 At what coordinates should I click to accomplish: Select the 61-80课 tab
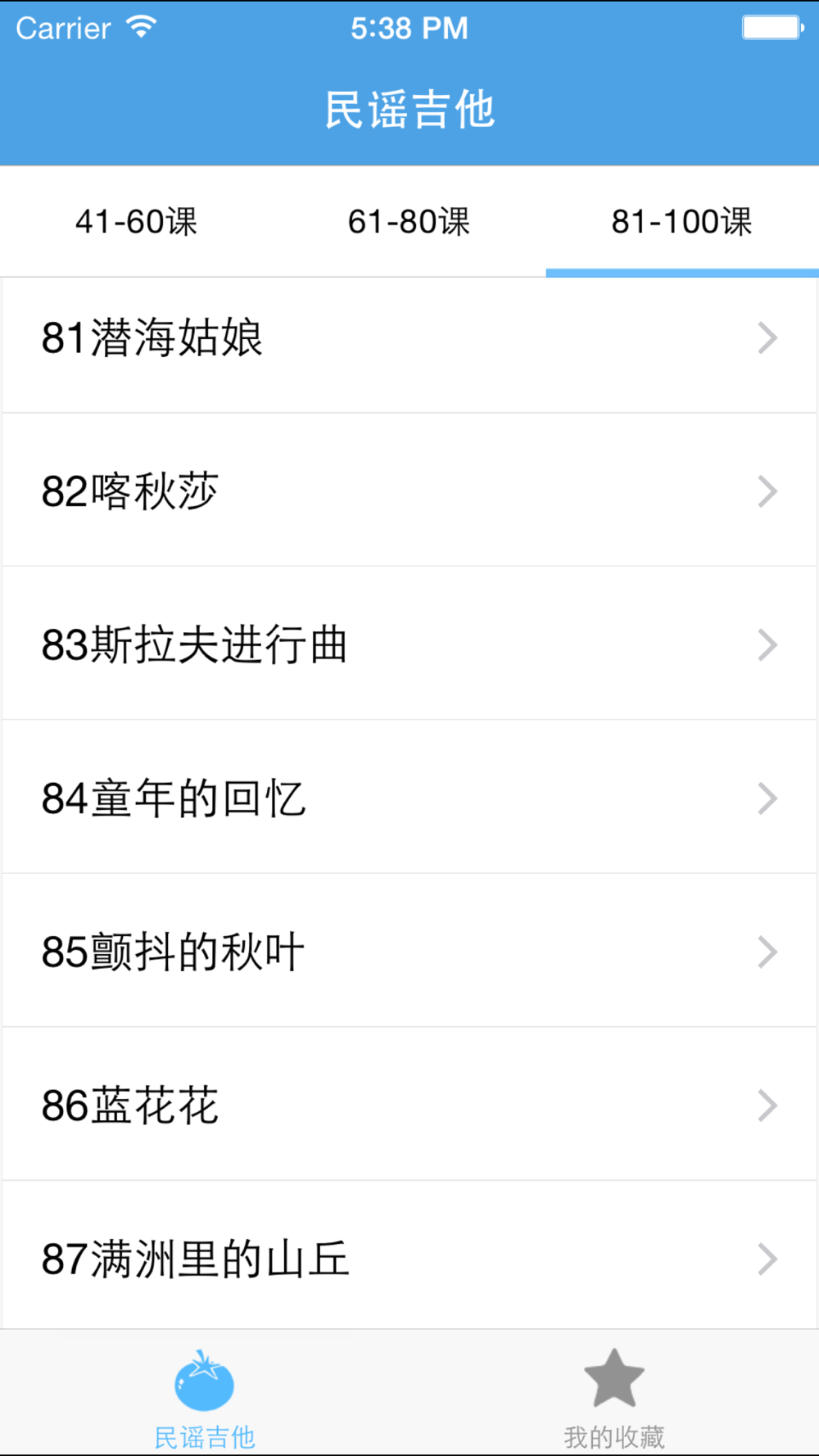pos(409,222)
